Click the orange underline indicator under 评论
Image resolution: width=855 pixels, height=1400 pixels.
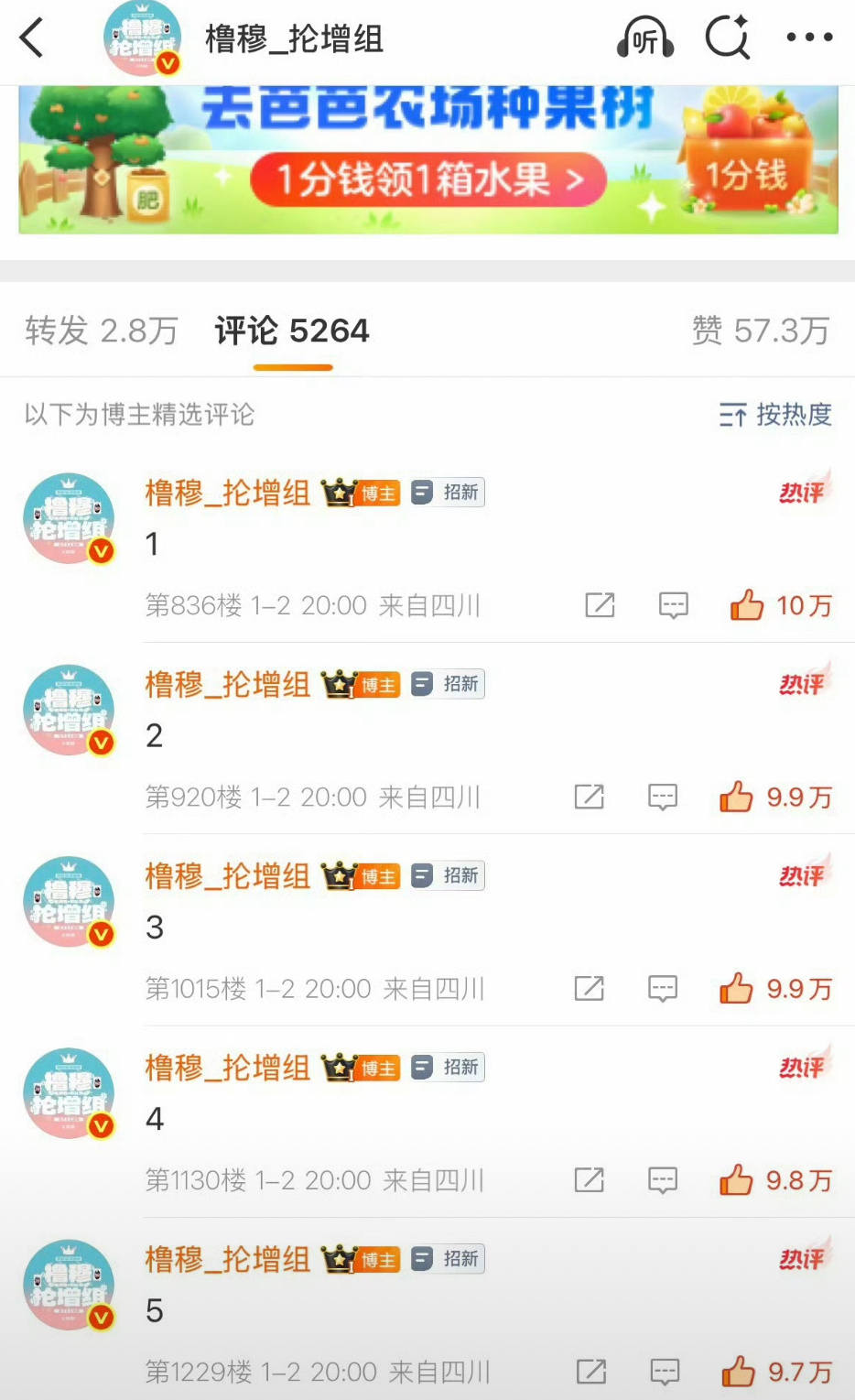(292, 366)
